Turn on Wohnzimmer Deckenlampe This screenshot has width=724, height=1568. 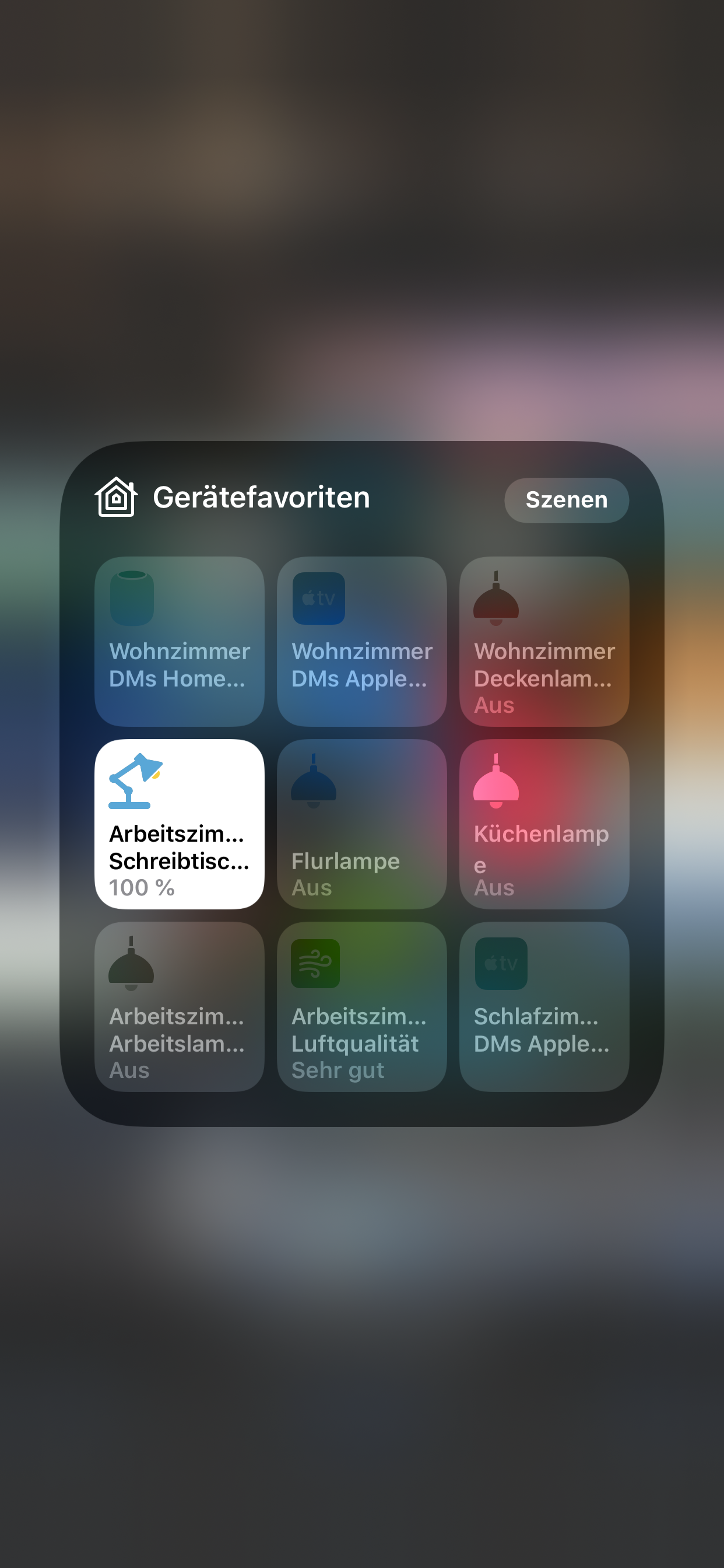[543, 641]
